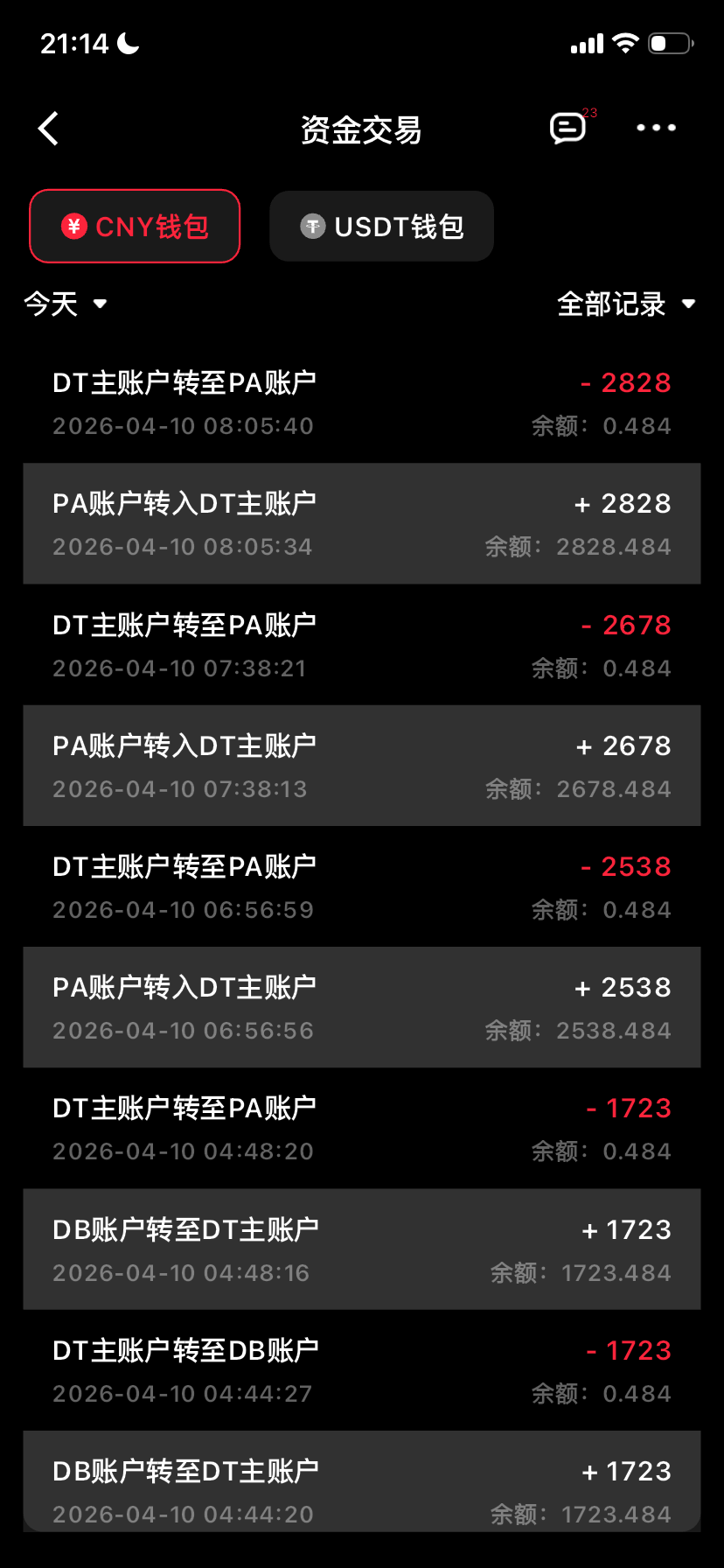The width and height of the screenshot is (724, 1568).
Task: Expand the 今天 date filter dropdown
Action: pyautogui.click(x=65, y=304)
